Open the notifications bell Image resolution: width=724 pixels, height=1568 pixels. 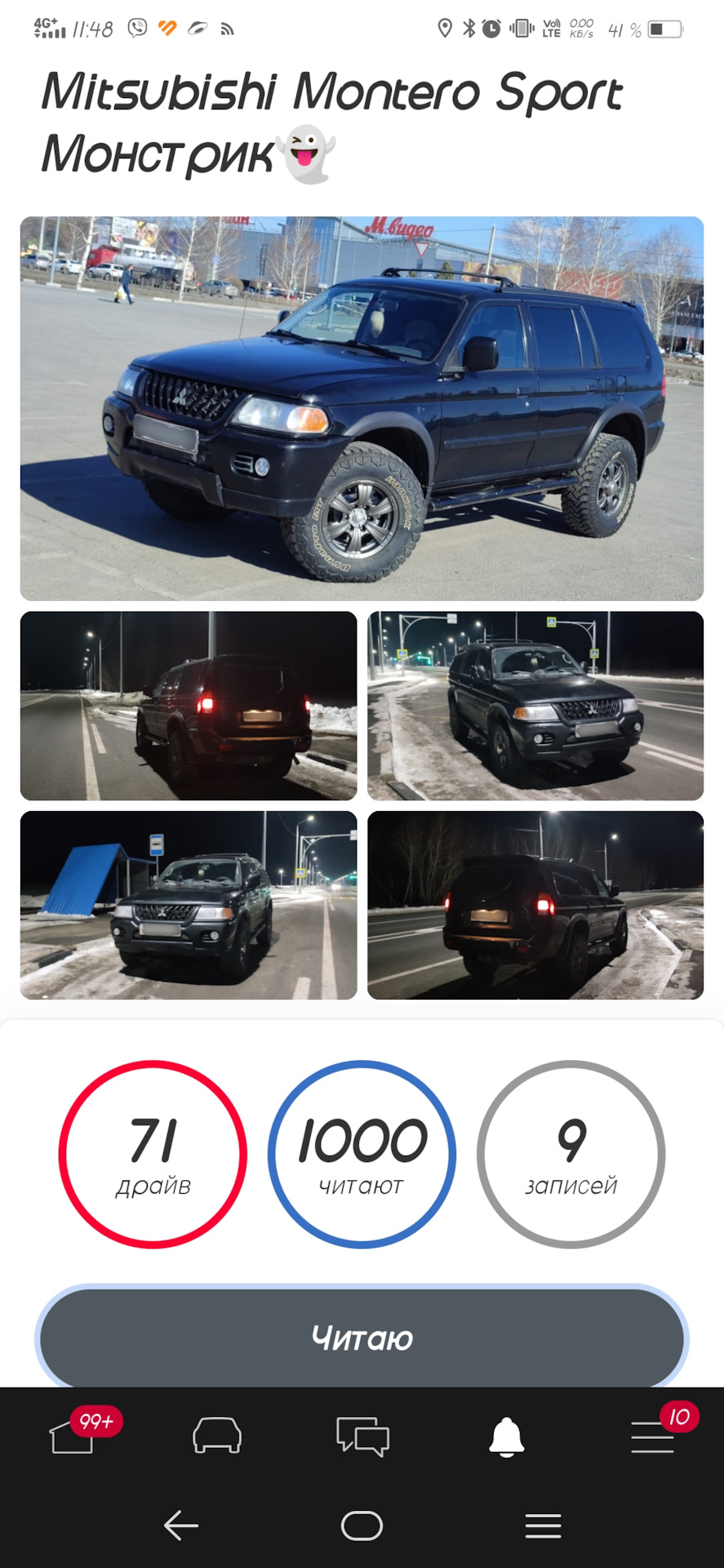(506, 1437)
